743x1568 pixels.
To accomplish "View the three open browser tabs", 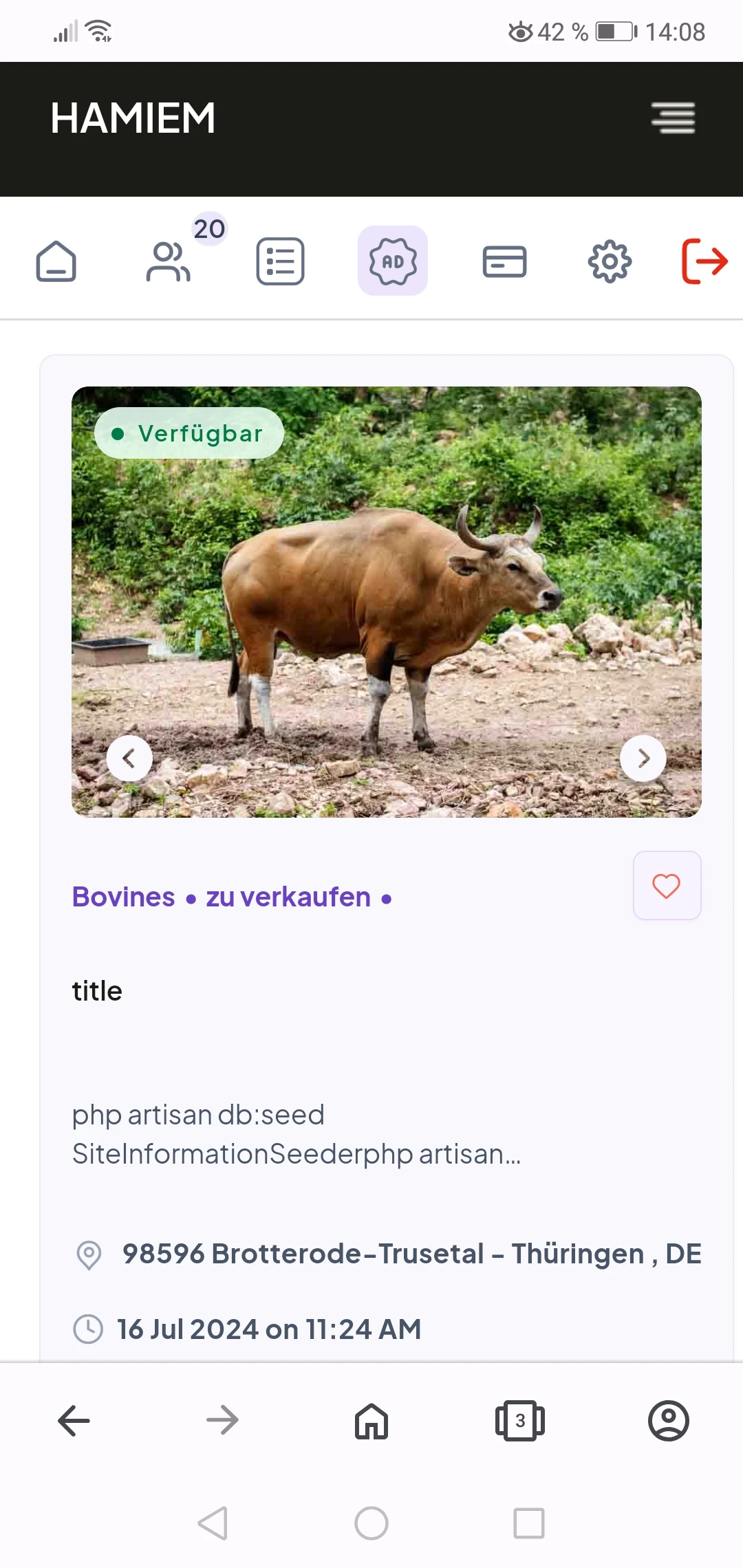I will tap(520, 1420).
